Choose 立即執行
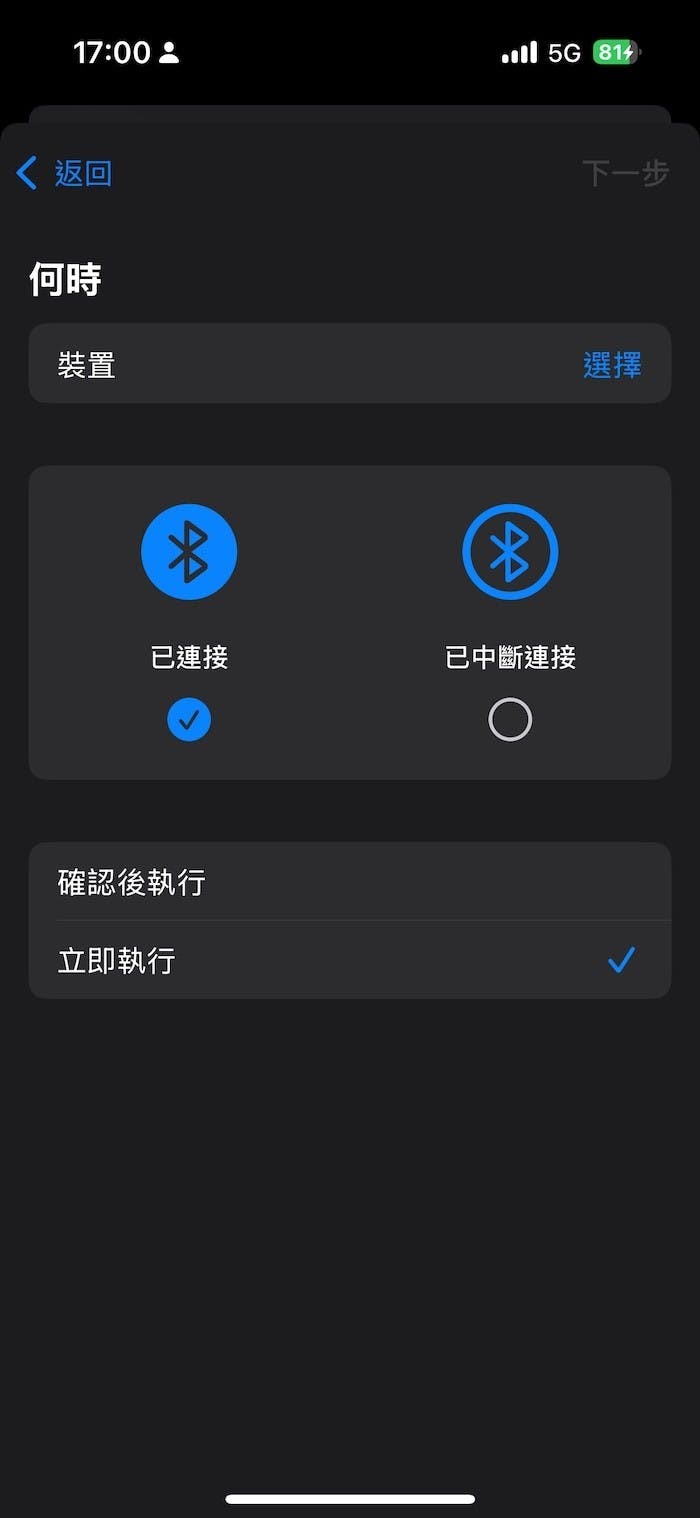 349,960
